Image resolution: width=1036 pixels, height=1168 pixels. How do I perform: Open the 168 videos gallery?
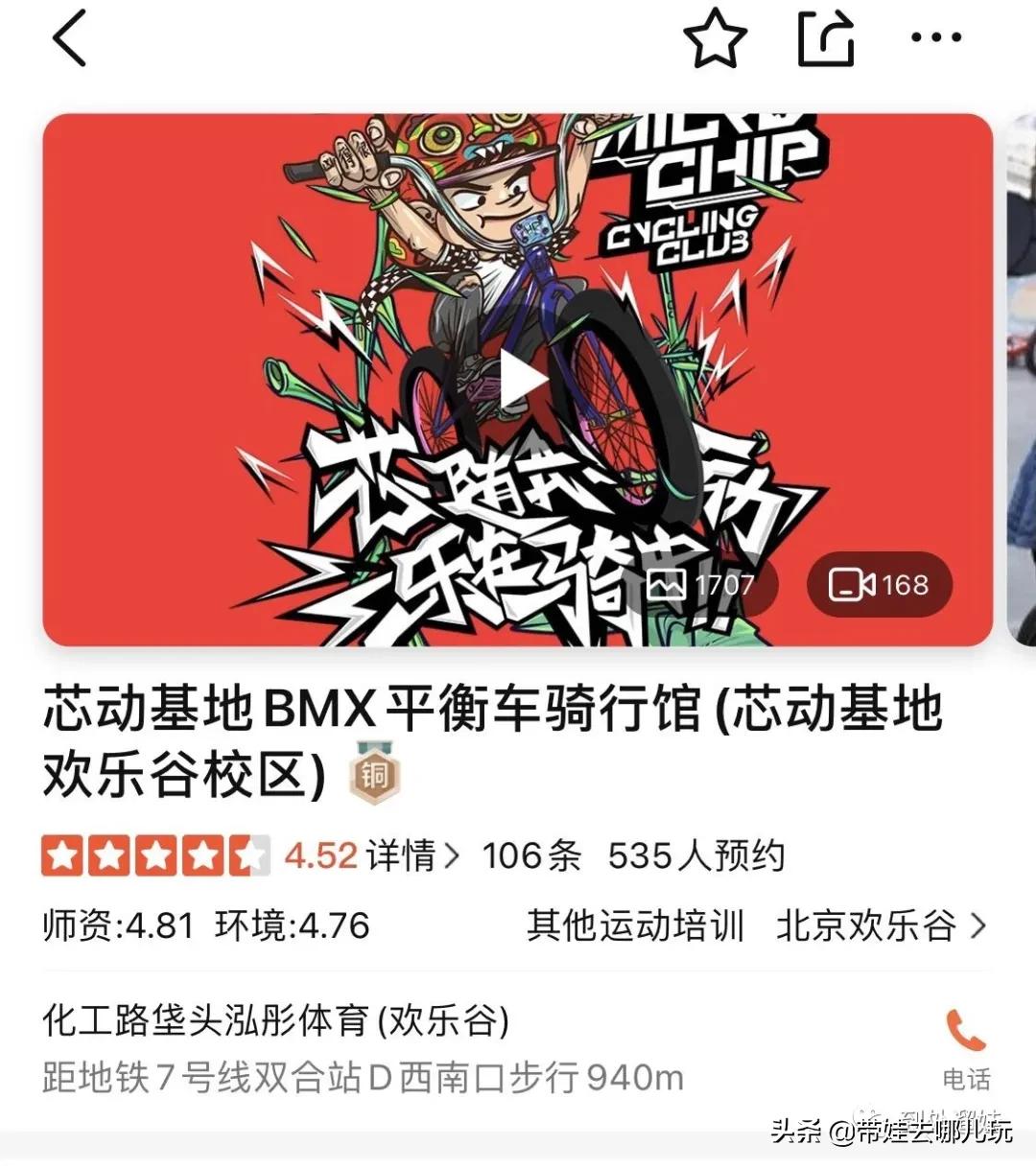coord(879,585)
